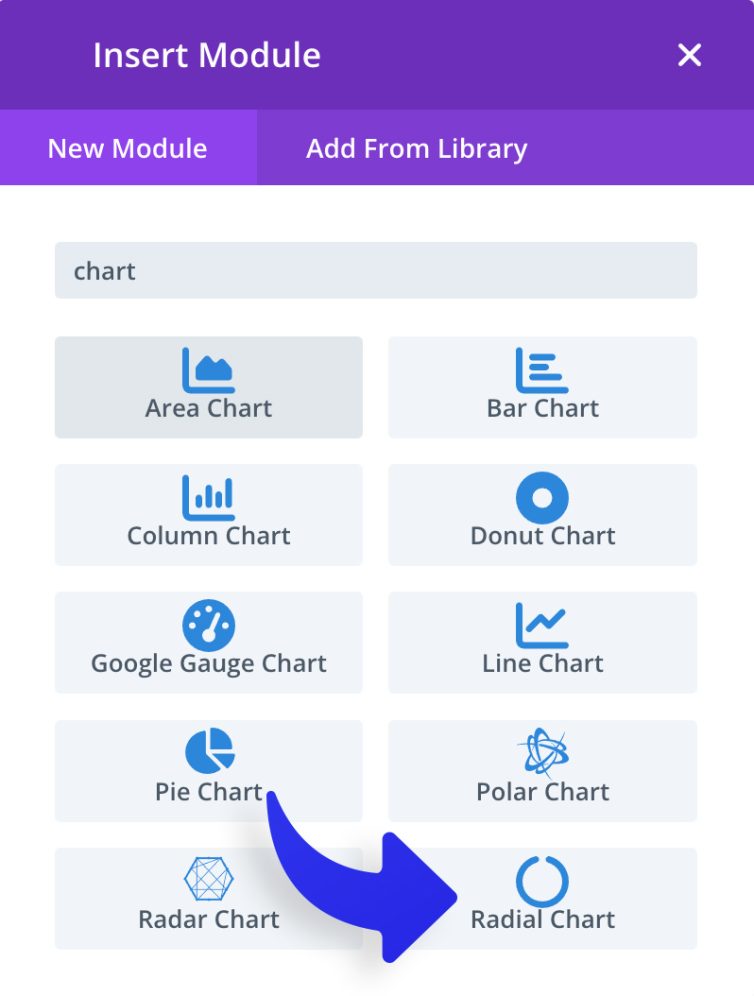Click the chart search input field

tap(375, 270)
